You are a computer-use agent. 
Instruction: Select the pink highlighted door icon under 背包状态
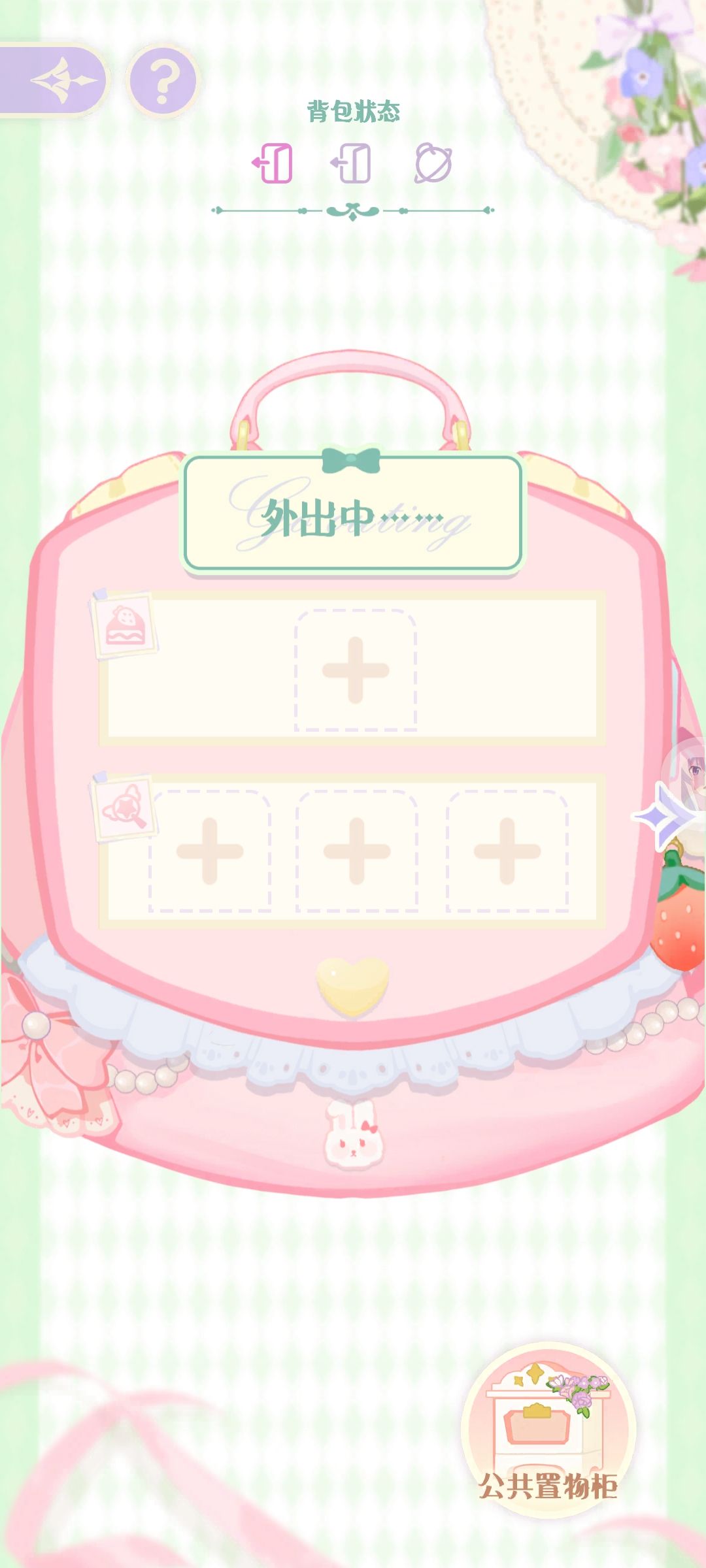coord(272,163)
